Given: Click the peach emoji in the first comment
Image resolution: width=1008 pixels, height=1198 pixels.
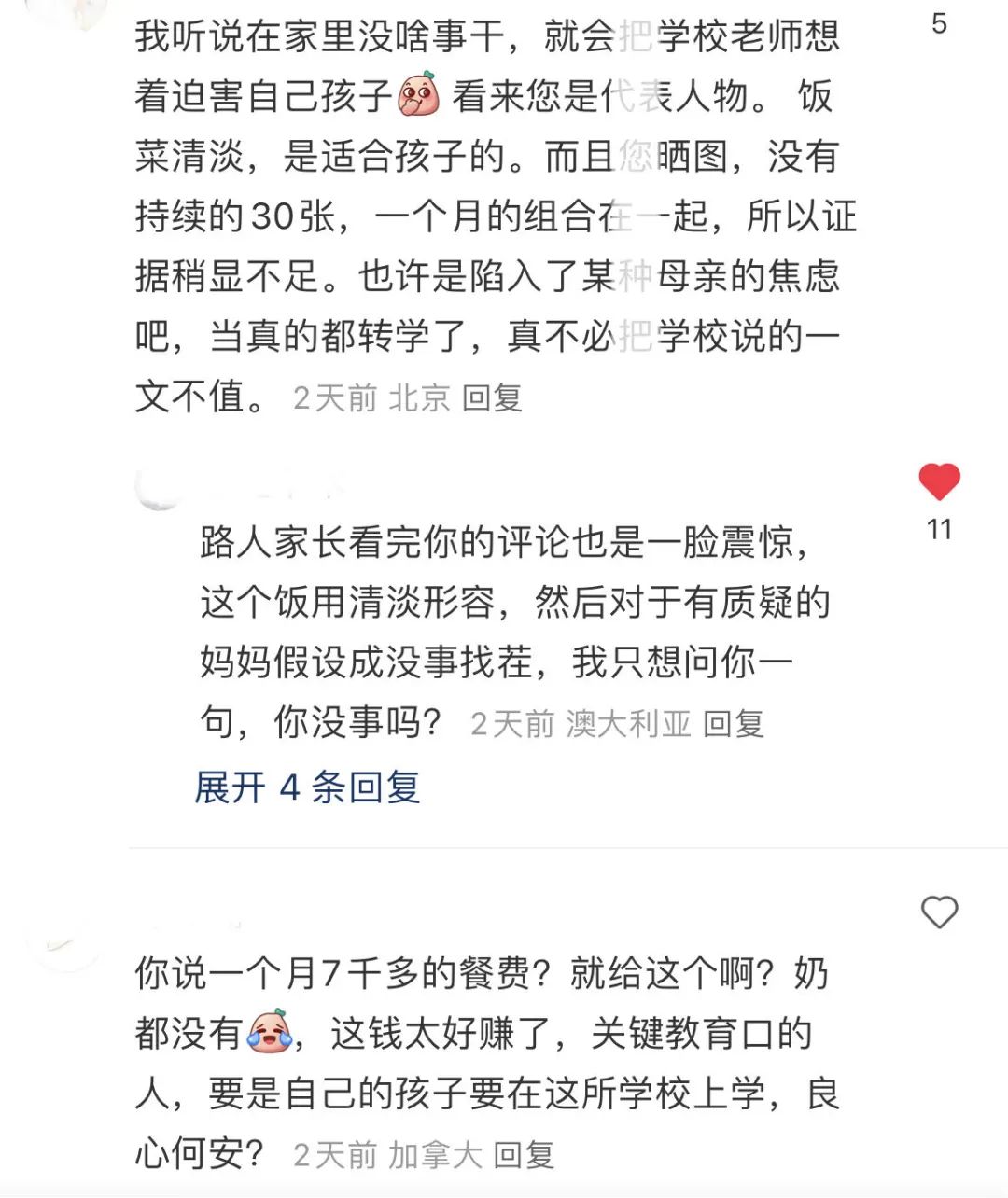Looking at the screenshot, I should coord(420,93).
